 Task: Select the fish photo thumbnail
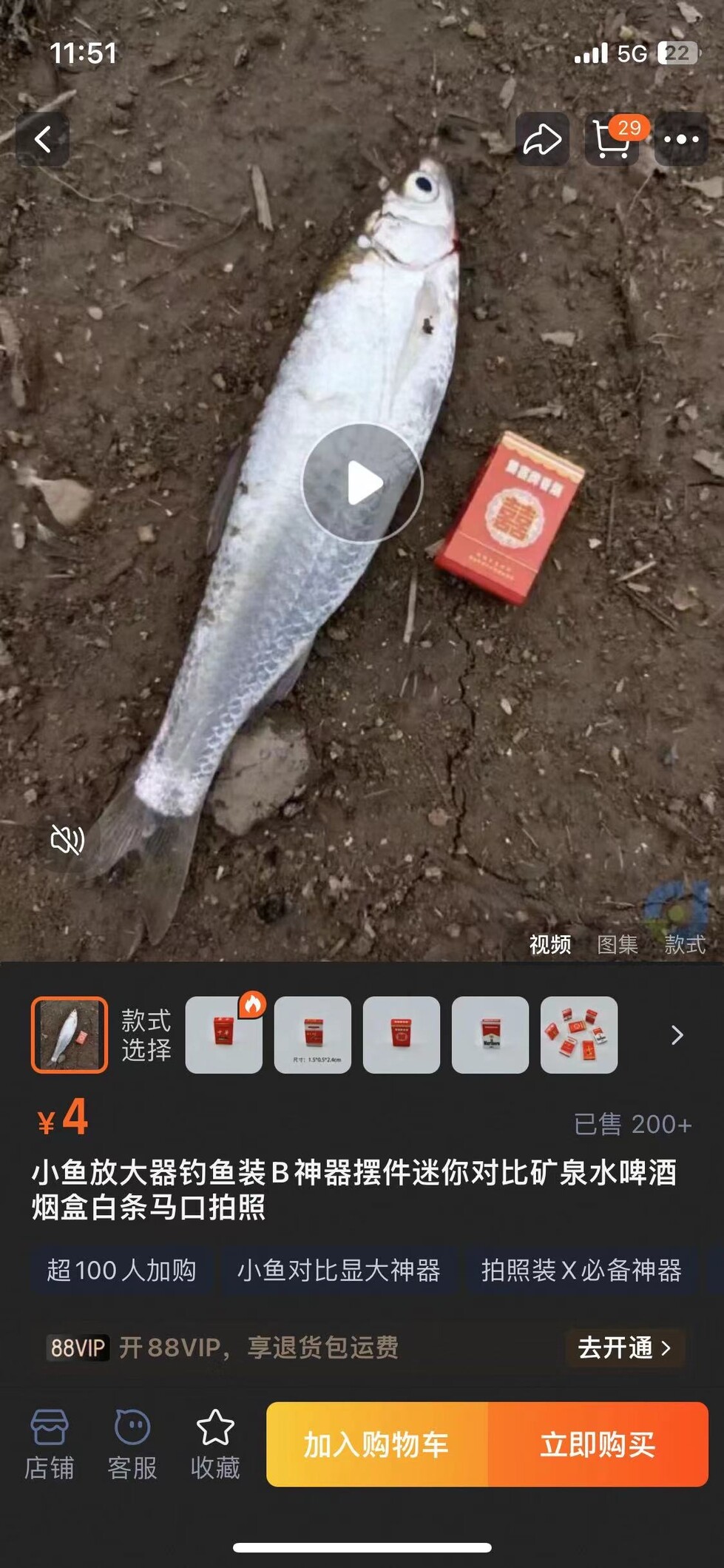point(70,1034)
